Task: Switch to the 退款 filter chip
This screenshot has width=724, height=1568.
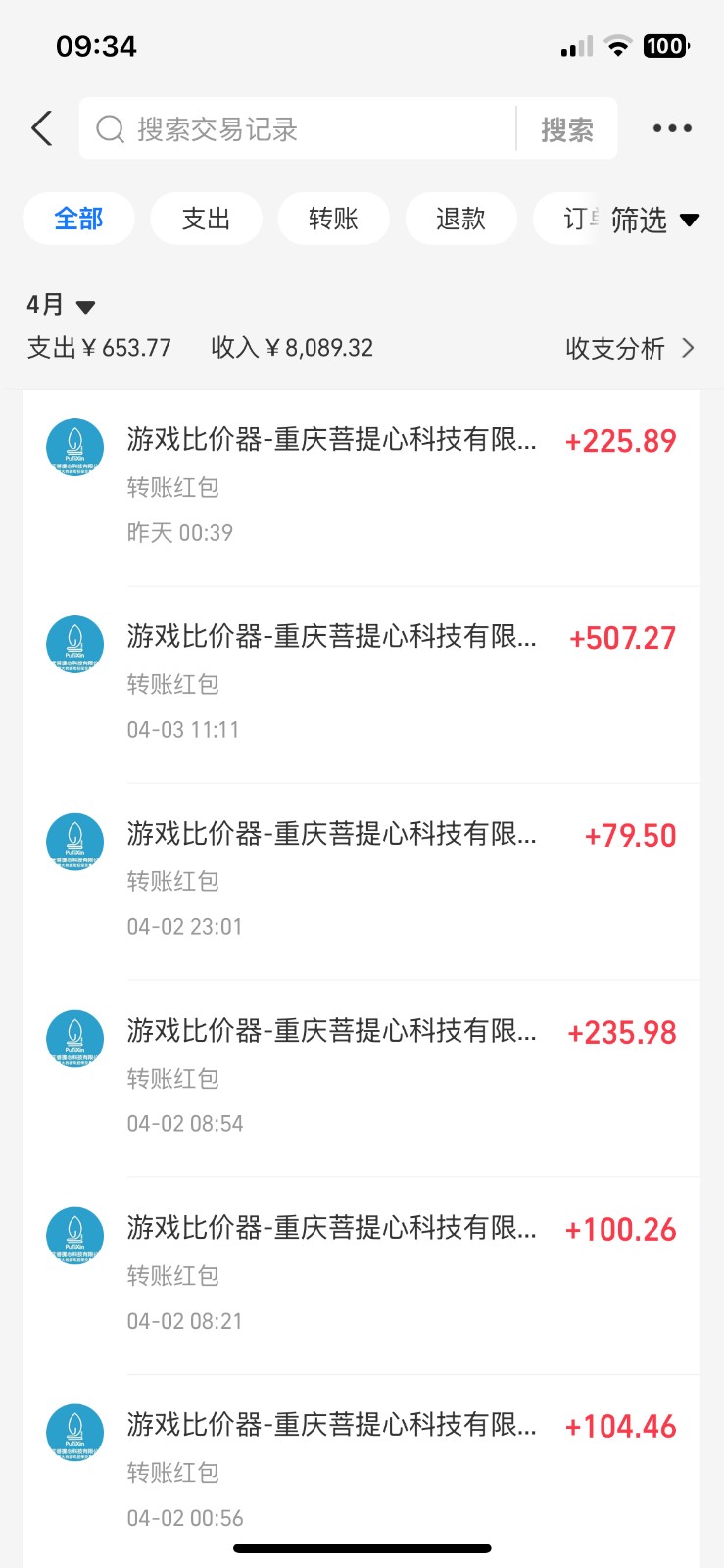Action: pos(460,219)
